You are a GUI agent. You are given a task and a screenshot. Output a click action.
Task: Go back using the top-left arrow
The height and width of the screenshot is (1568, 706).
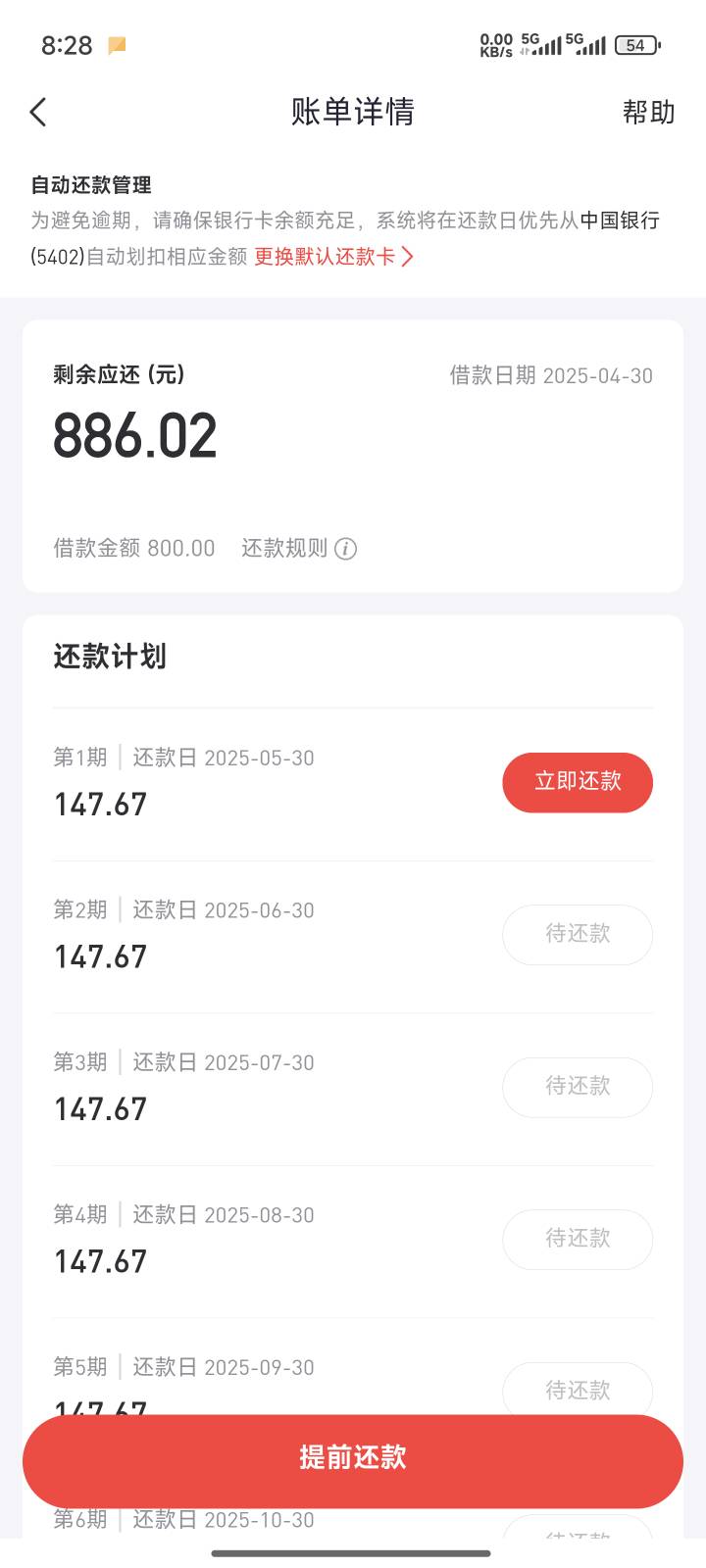[38, 112]
